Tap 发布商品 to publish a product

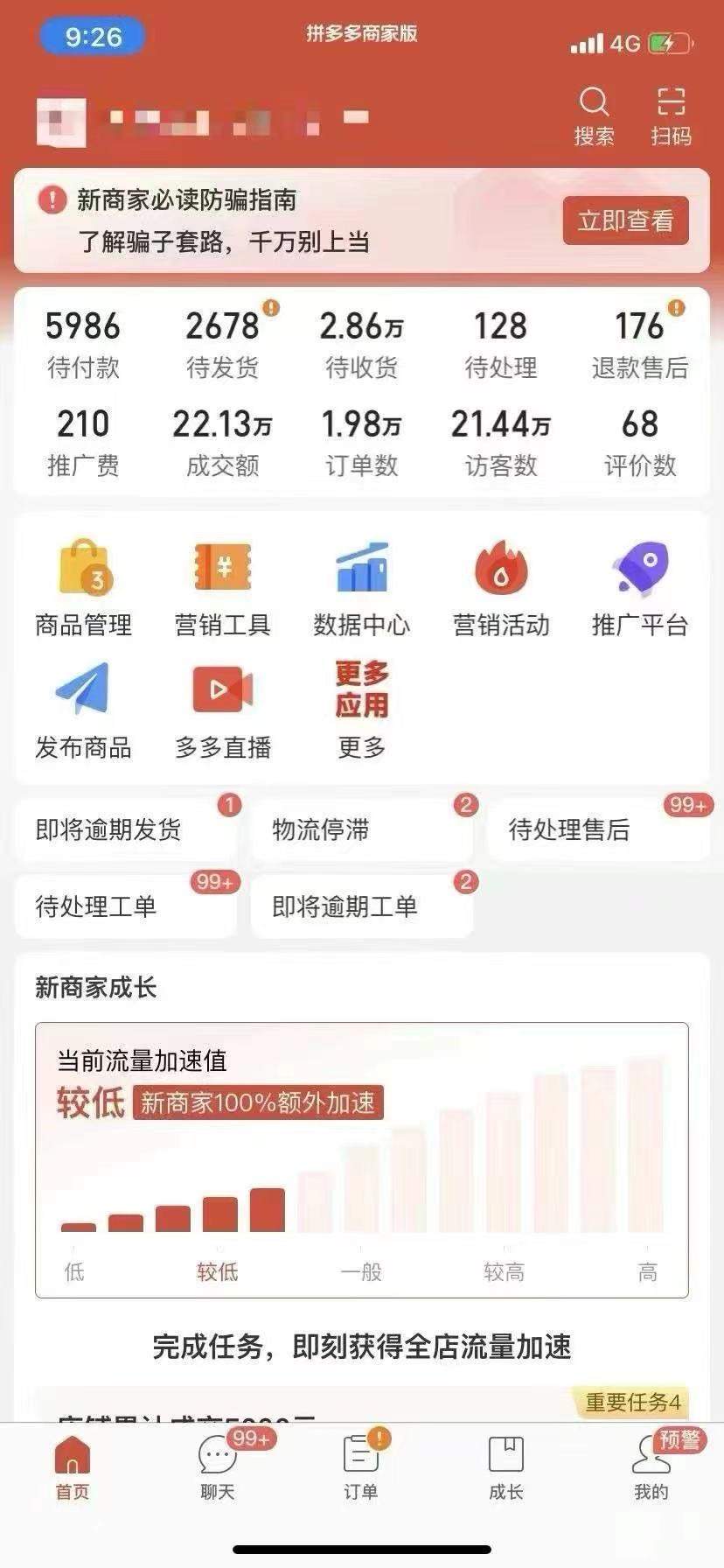coord(83,710)
